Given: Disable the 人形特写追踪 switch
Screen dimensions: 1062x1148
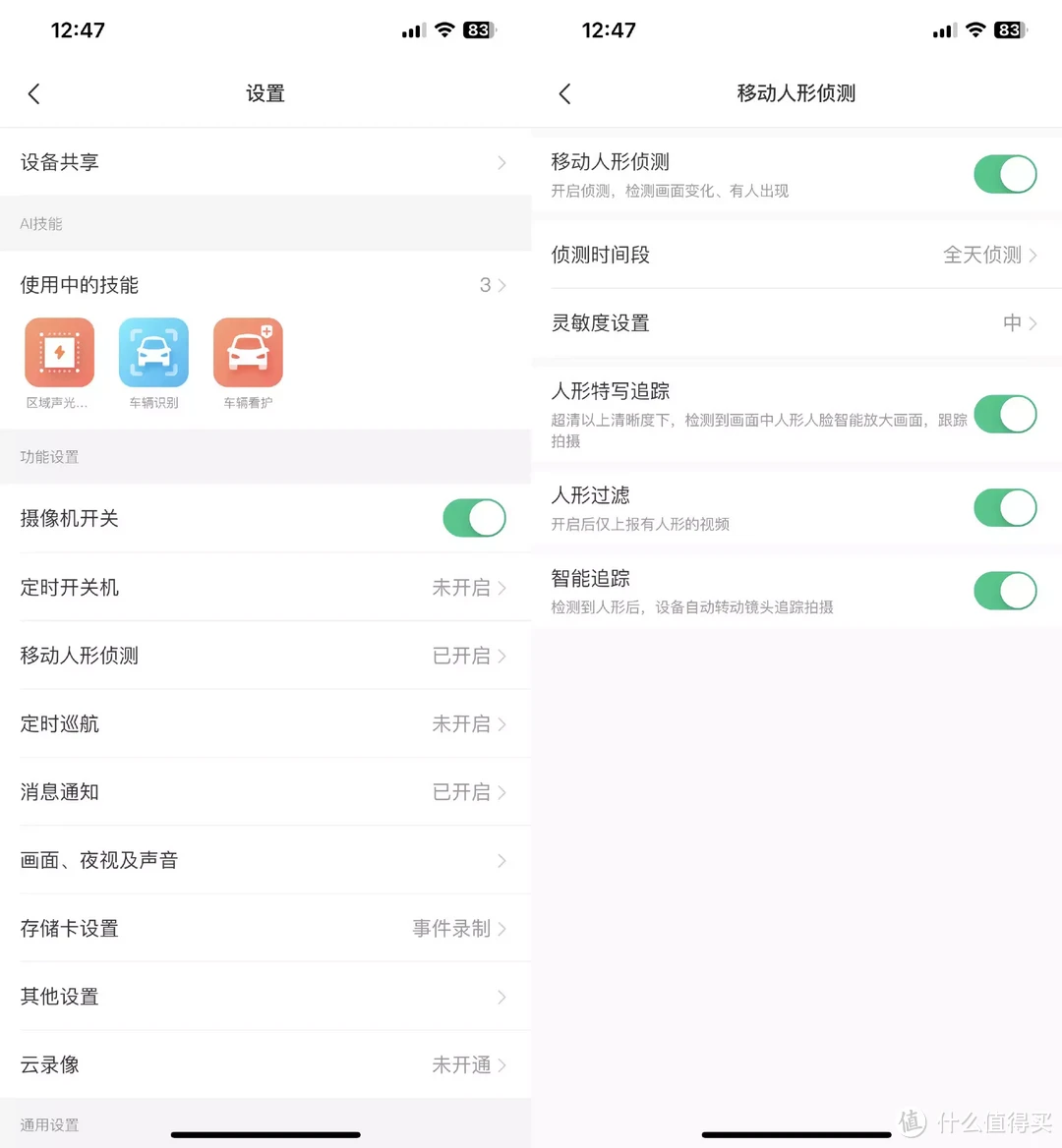Looking at the screenshot, I should tap(1005, 415).
